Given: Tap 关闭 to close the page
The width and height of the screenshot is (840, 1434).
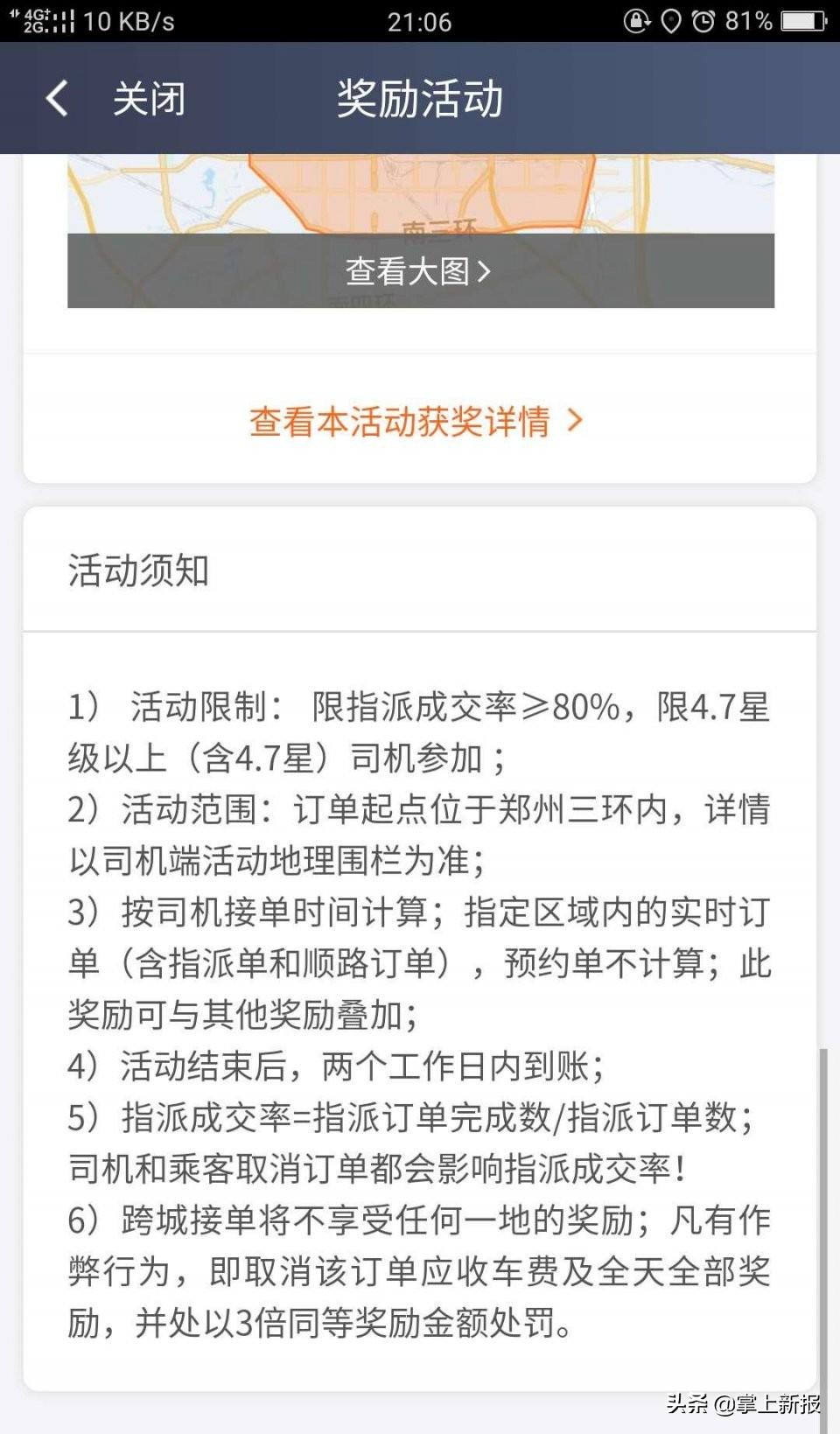Looking at the screenshot, I should [x=149, y=98].
